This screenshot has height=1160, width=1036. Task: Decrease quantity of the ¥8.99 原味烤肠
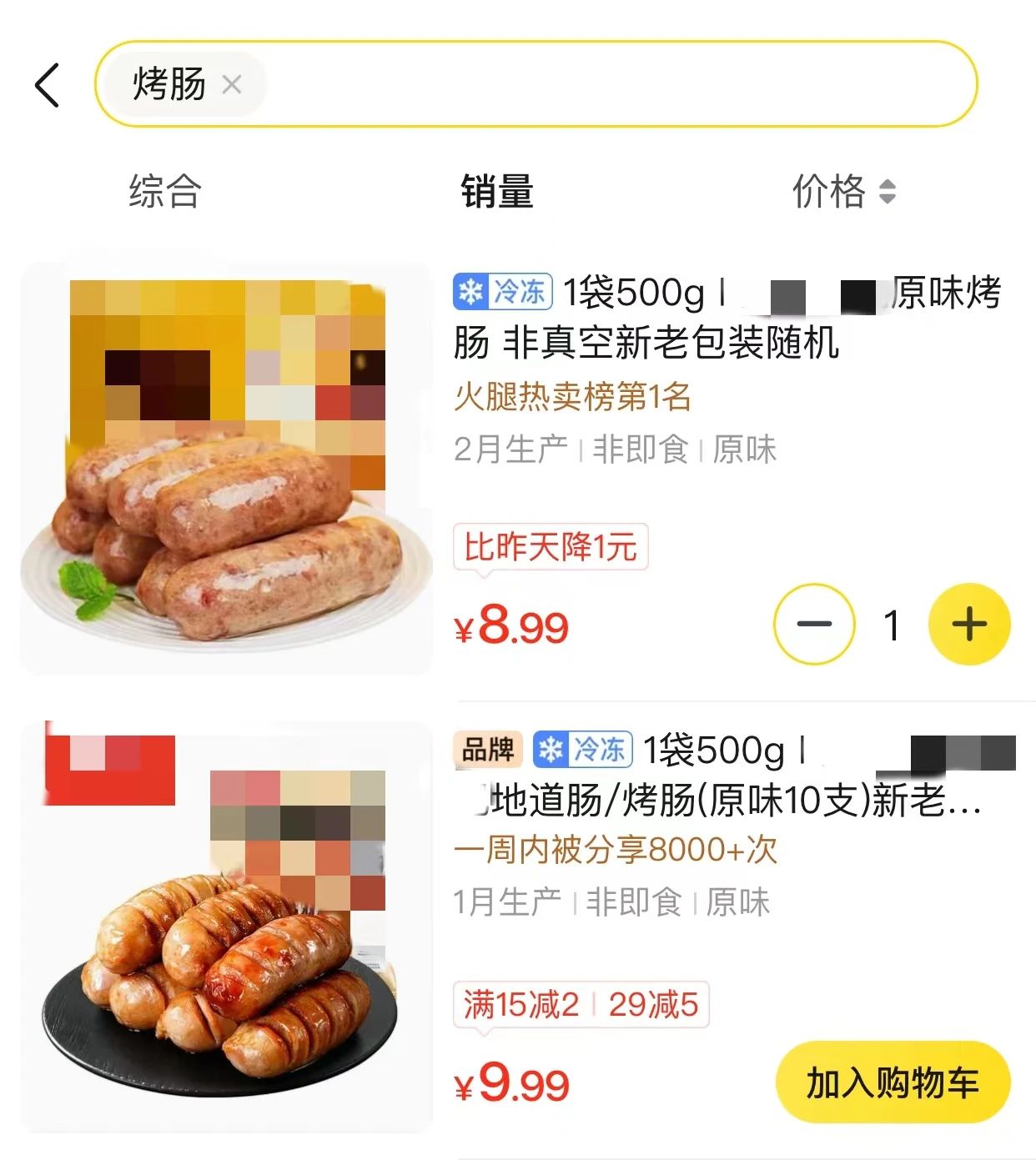pos(814,624)
